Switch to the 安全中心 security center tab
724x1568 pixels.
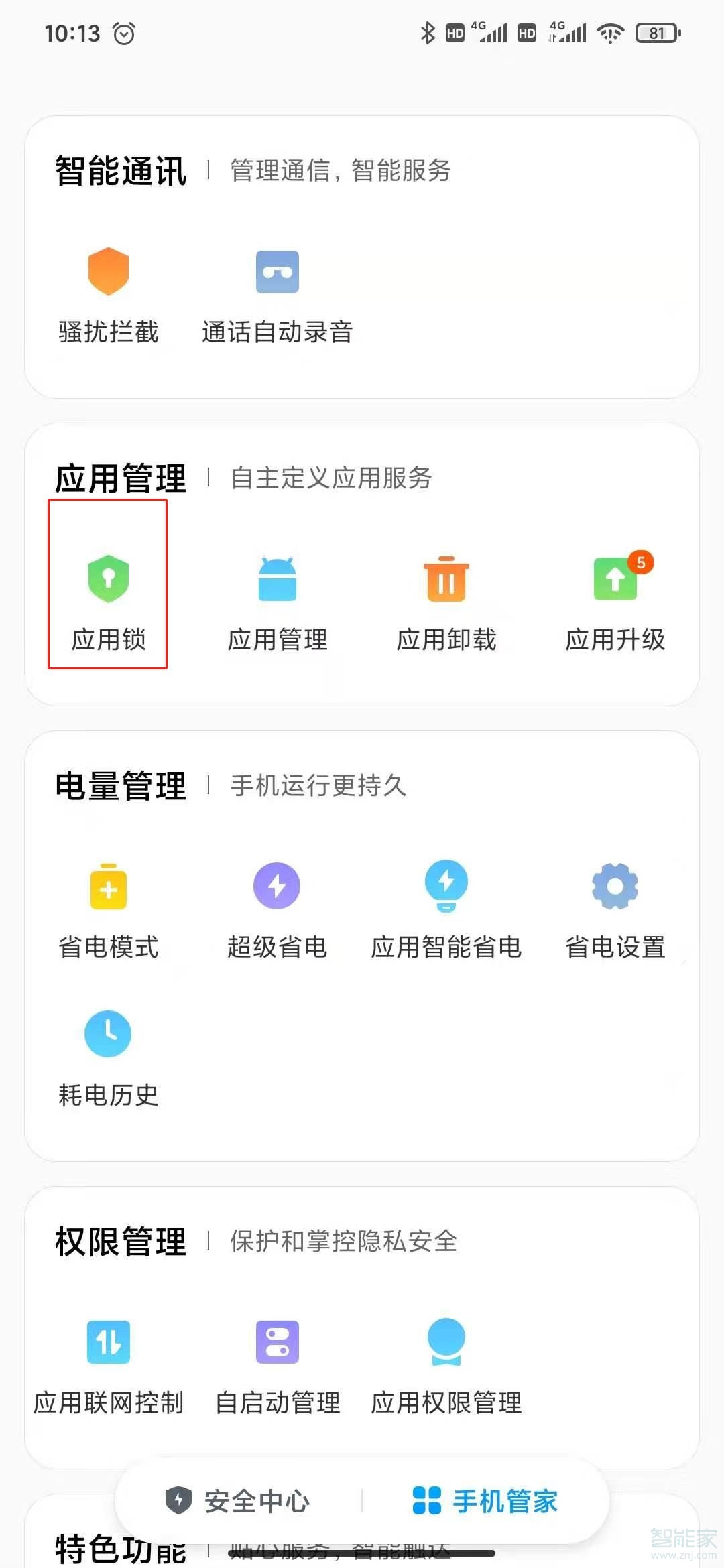coord(241,1501)
